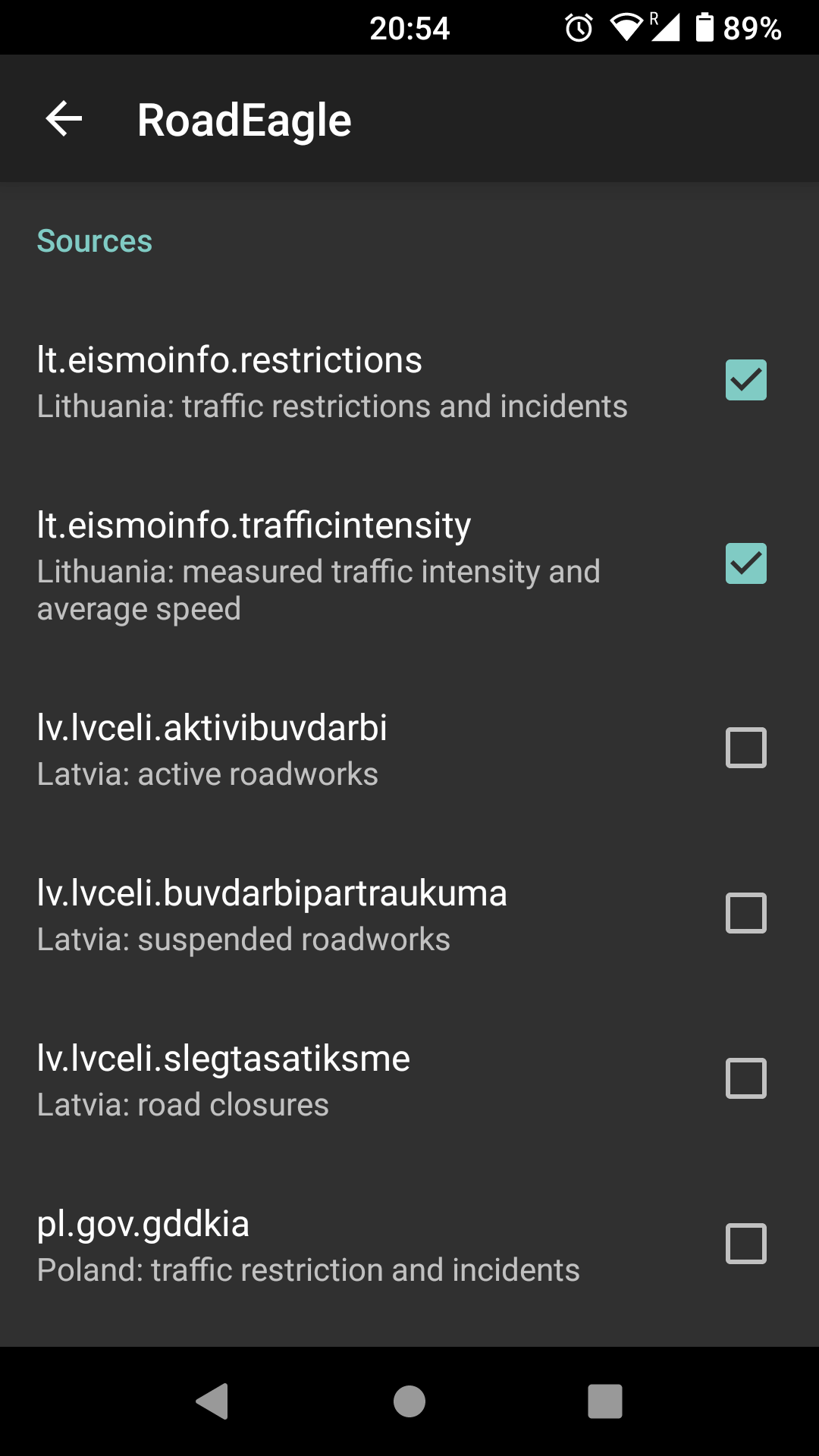Check lv.lvceli.buvdarbipartraukuma suspended roadworks
819x1456 pixels.
click(x=745, y=913)
